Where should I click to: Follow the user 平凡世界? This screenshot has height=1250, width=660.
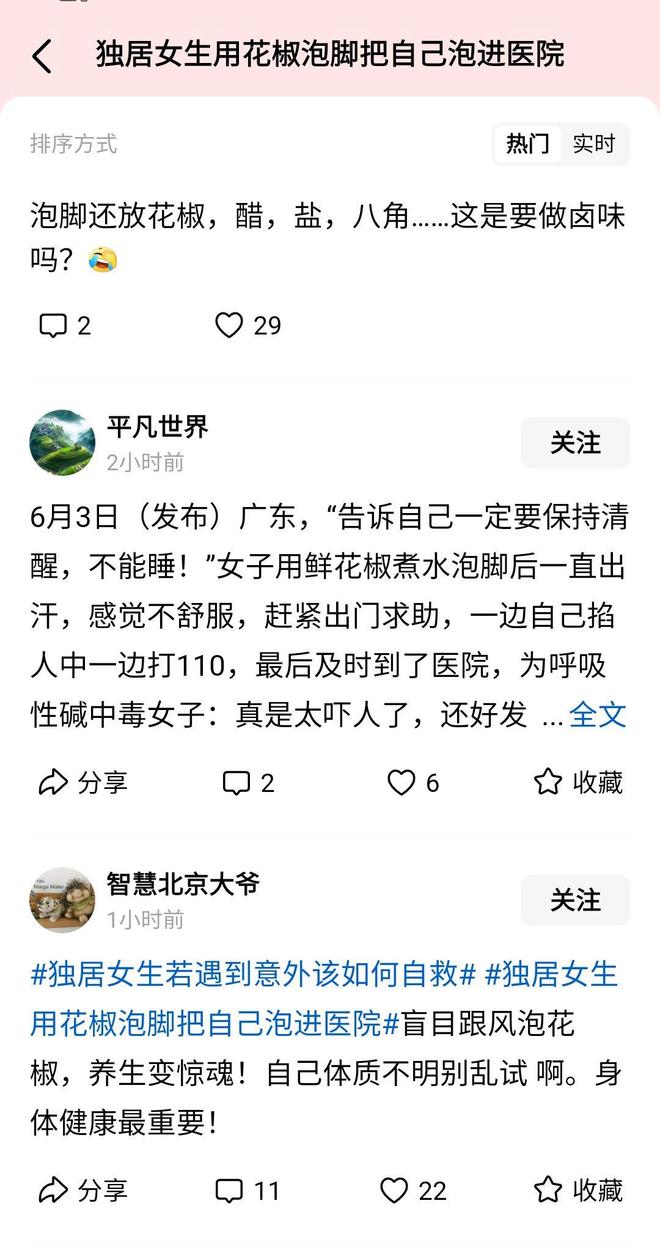click(575, 443)
